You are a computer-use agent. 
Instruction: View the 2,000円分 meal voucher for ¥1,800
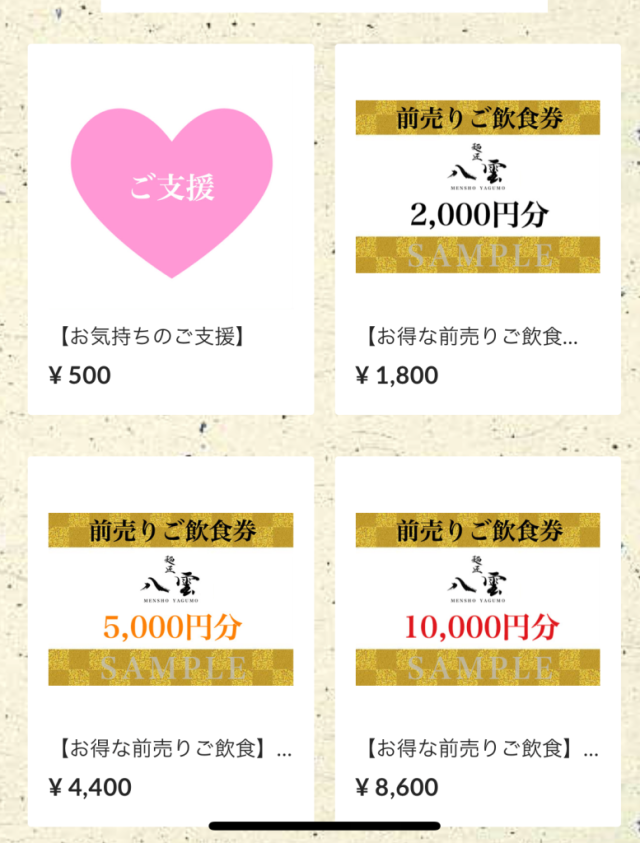(477, 187)
